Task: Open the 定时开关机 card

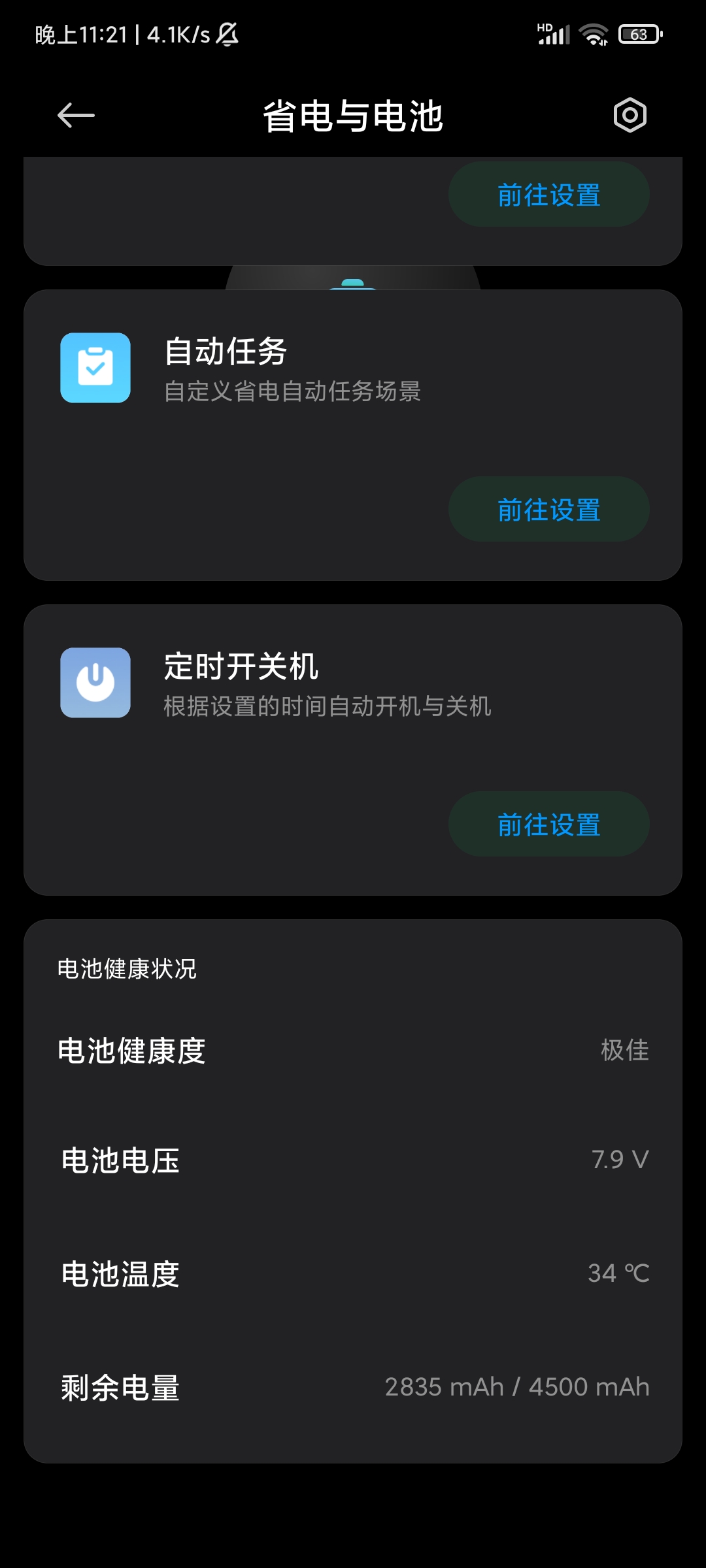Action: click(353, 750)
